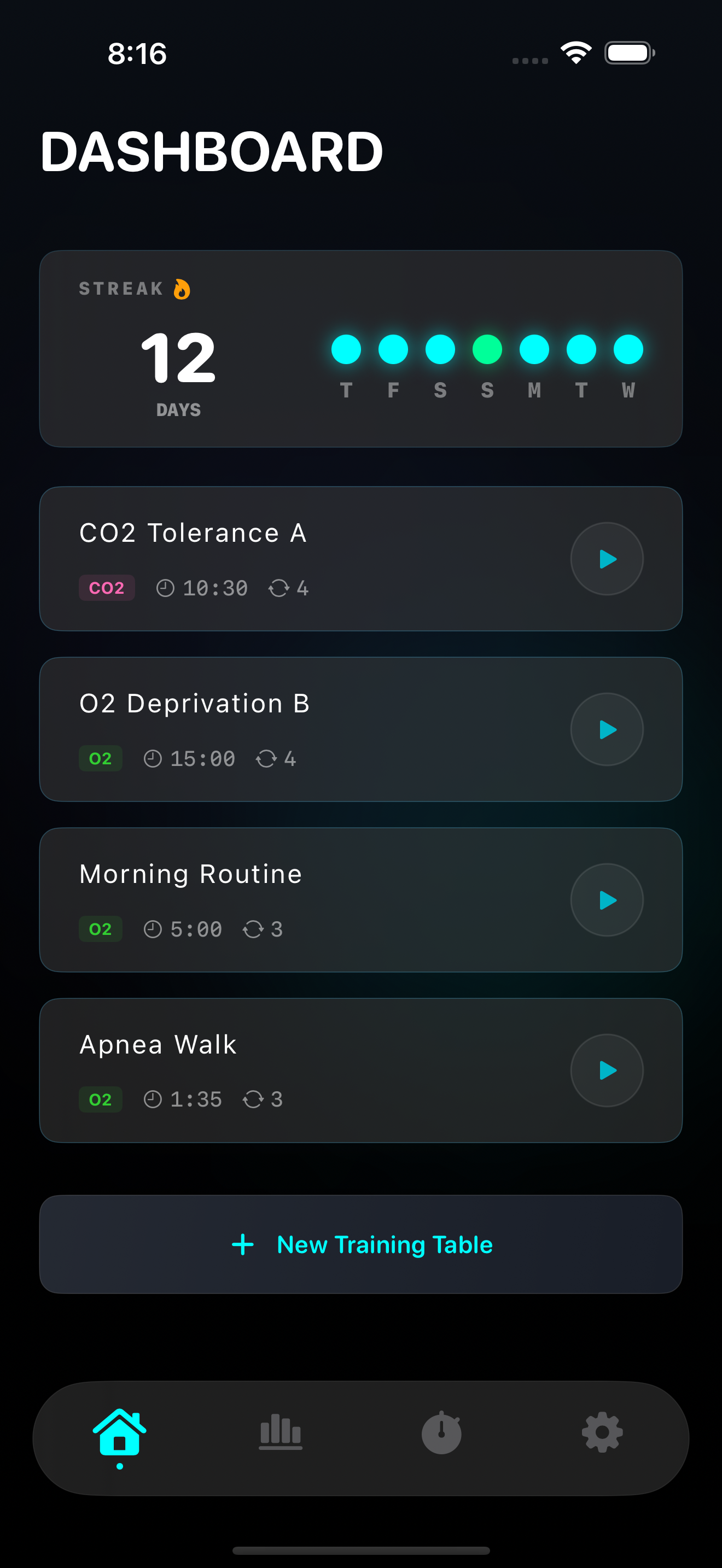Tap the Morning Routine title
The image size is (722, 1568).
pos(190,874)
